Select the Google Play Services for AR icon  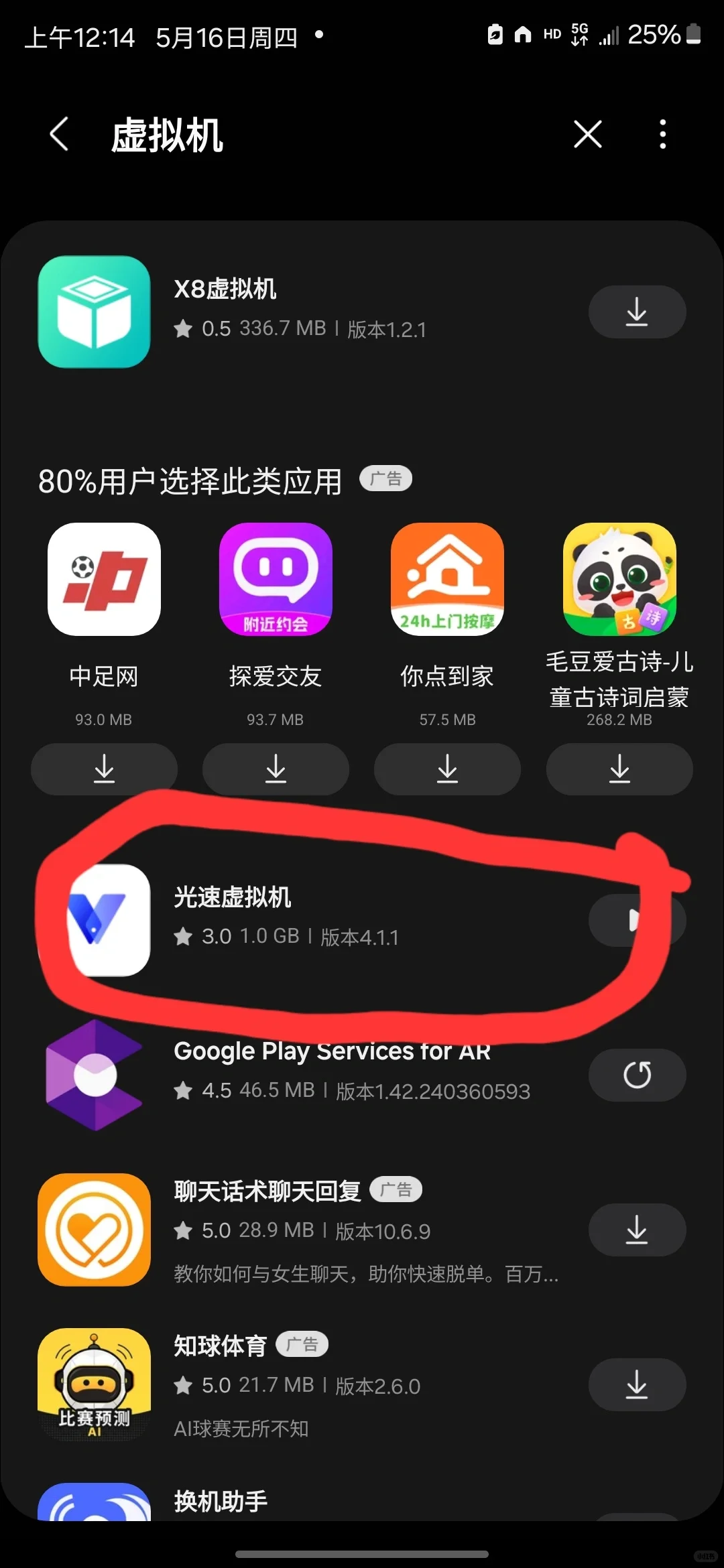click(x=94, y=1075)
